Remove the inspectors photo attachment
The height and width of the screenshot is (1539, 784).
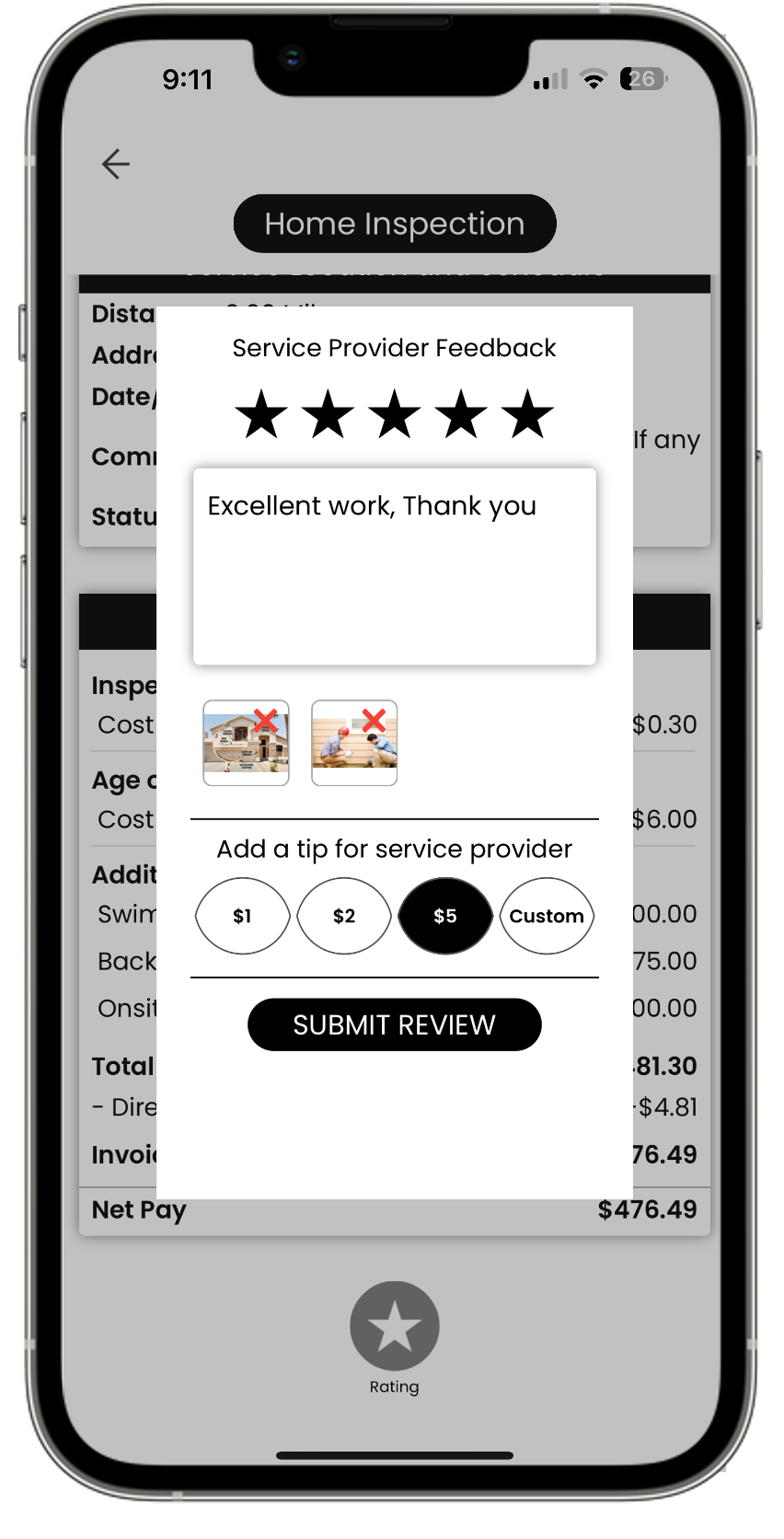[x=374, y=720]
